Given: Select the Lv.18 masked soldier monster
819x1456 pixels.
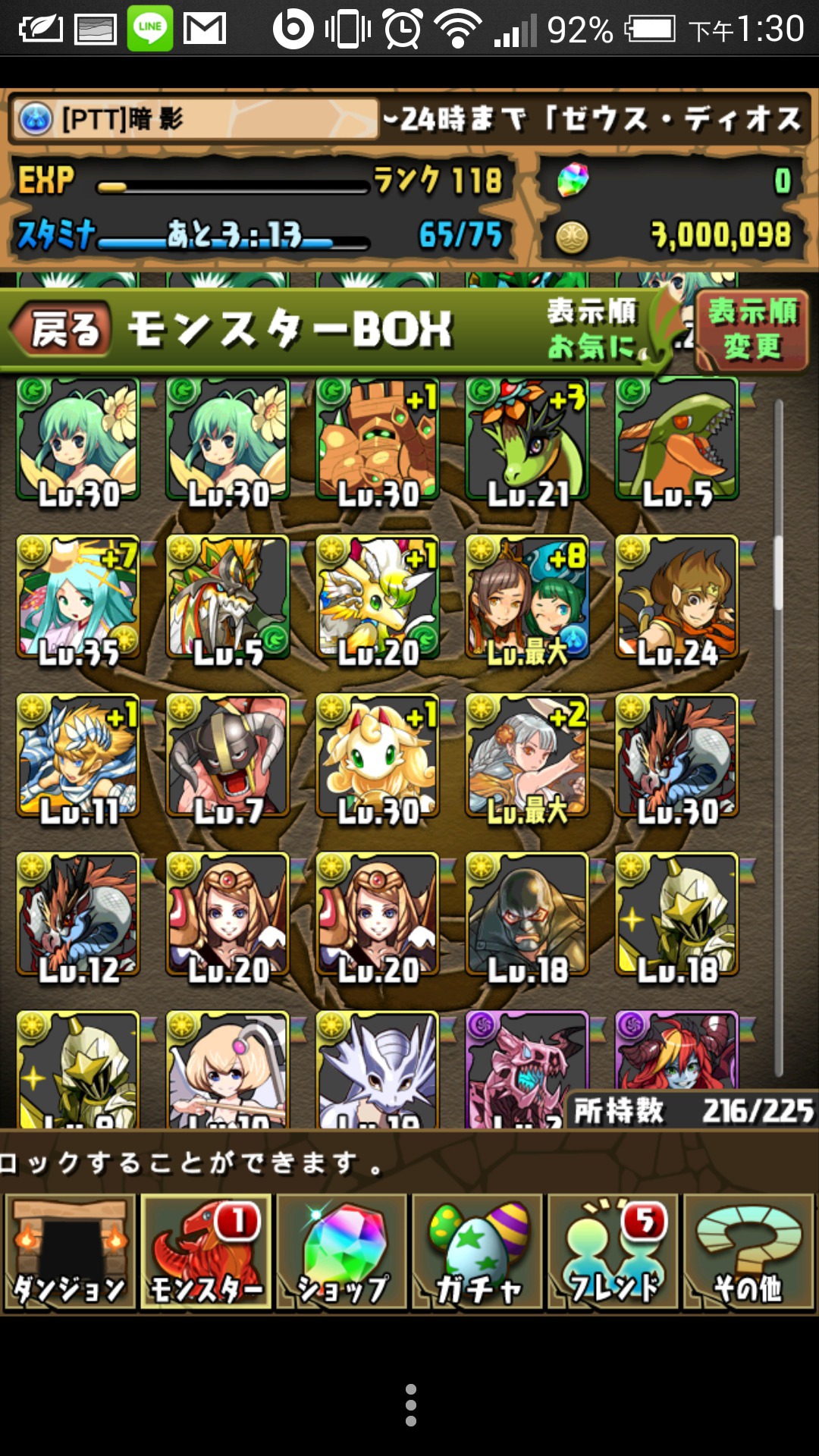Looking at the screenshot, I should point(528,915).
